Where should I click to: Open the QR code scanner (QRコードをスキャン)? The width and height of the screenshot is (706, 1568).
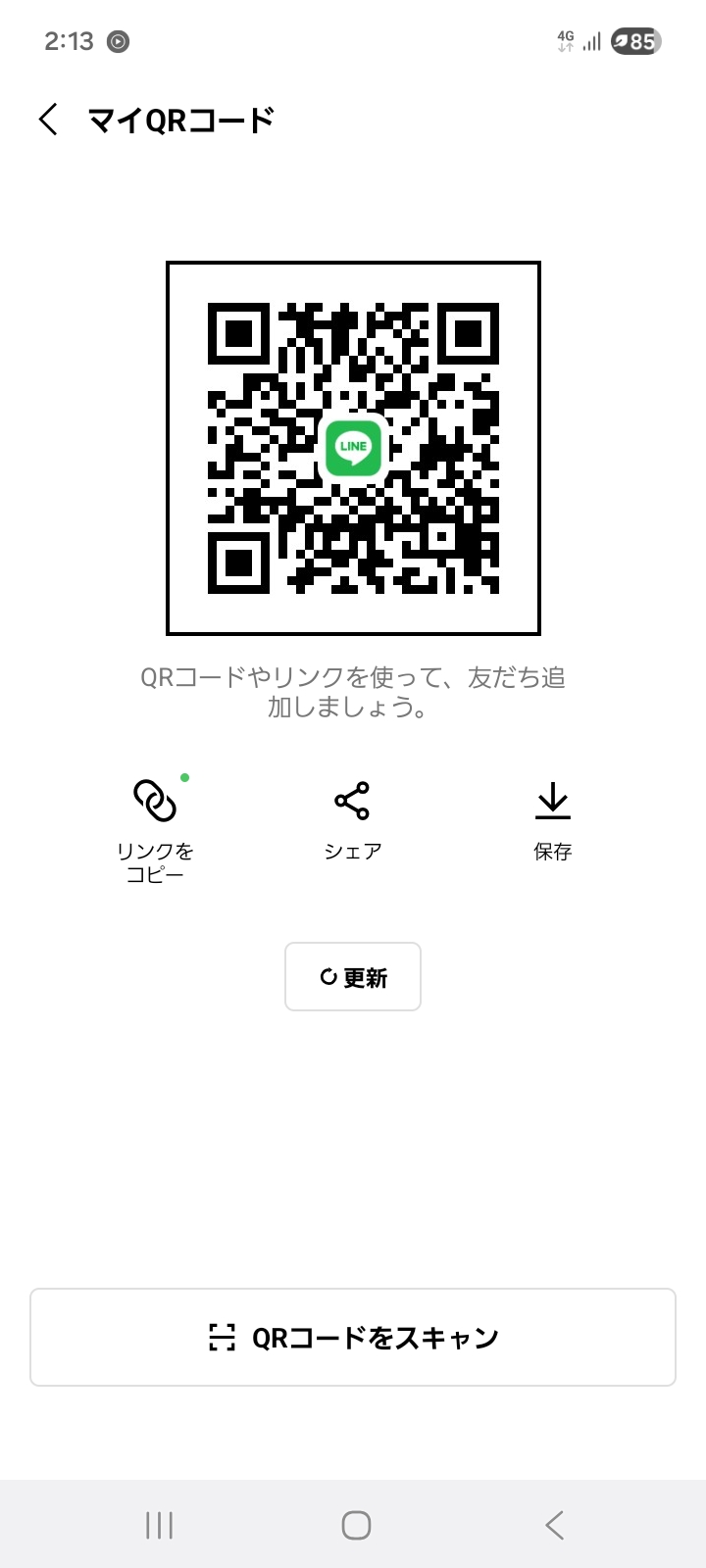pyautogui.click(x=353, y=1337)
